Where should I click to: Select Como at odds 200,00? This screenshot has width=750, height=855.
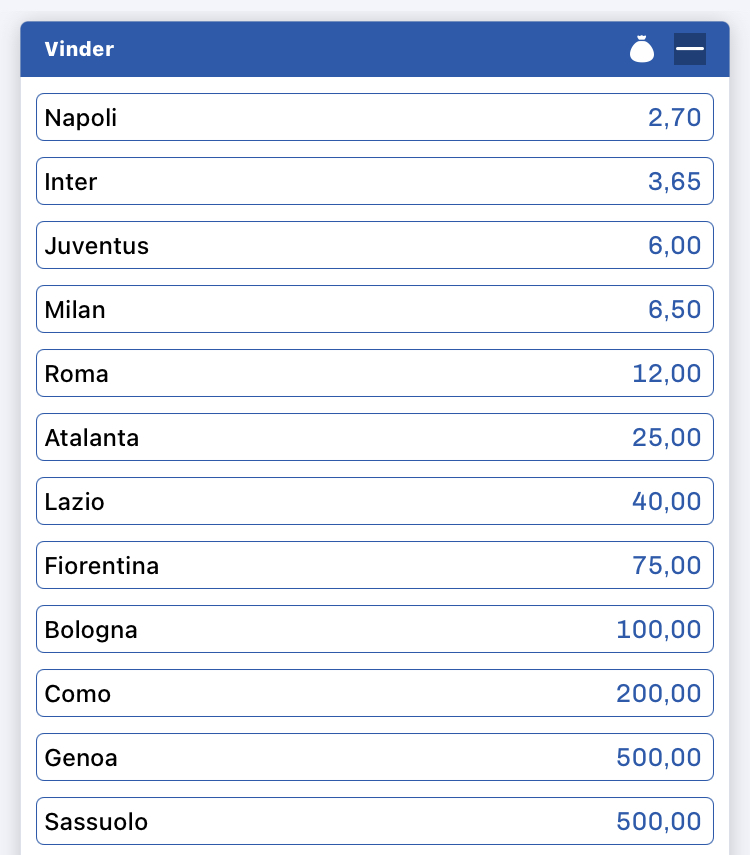[375, 694]
